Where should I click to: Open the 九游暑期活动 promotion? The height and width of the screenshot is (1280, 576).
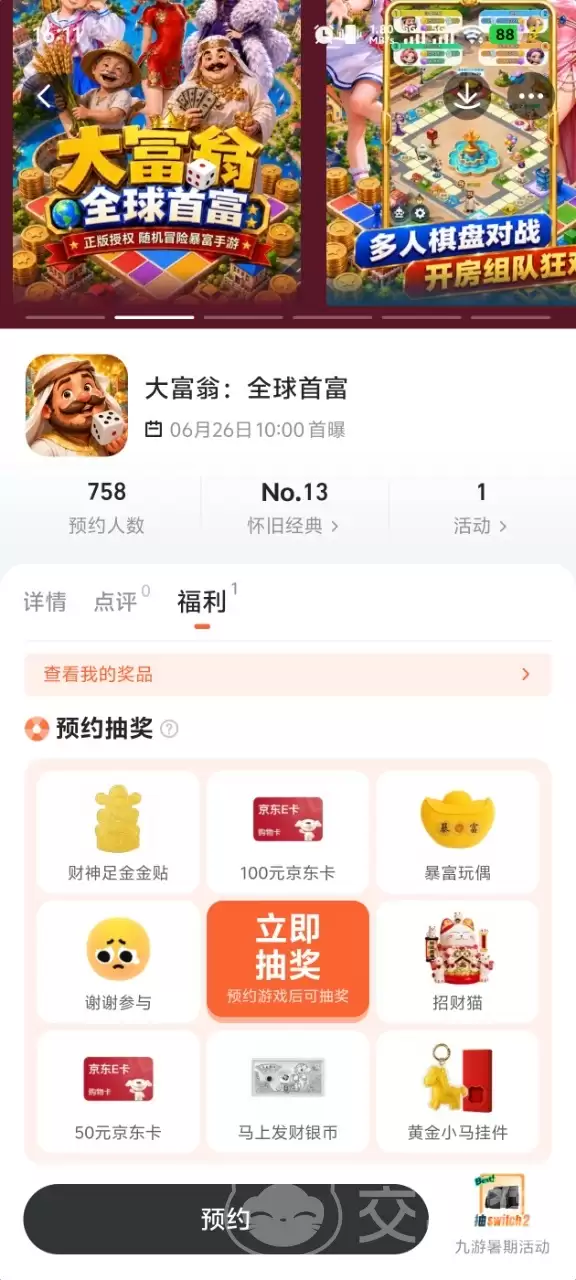pyautogui.click(x=502, y=1215)
